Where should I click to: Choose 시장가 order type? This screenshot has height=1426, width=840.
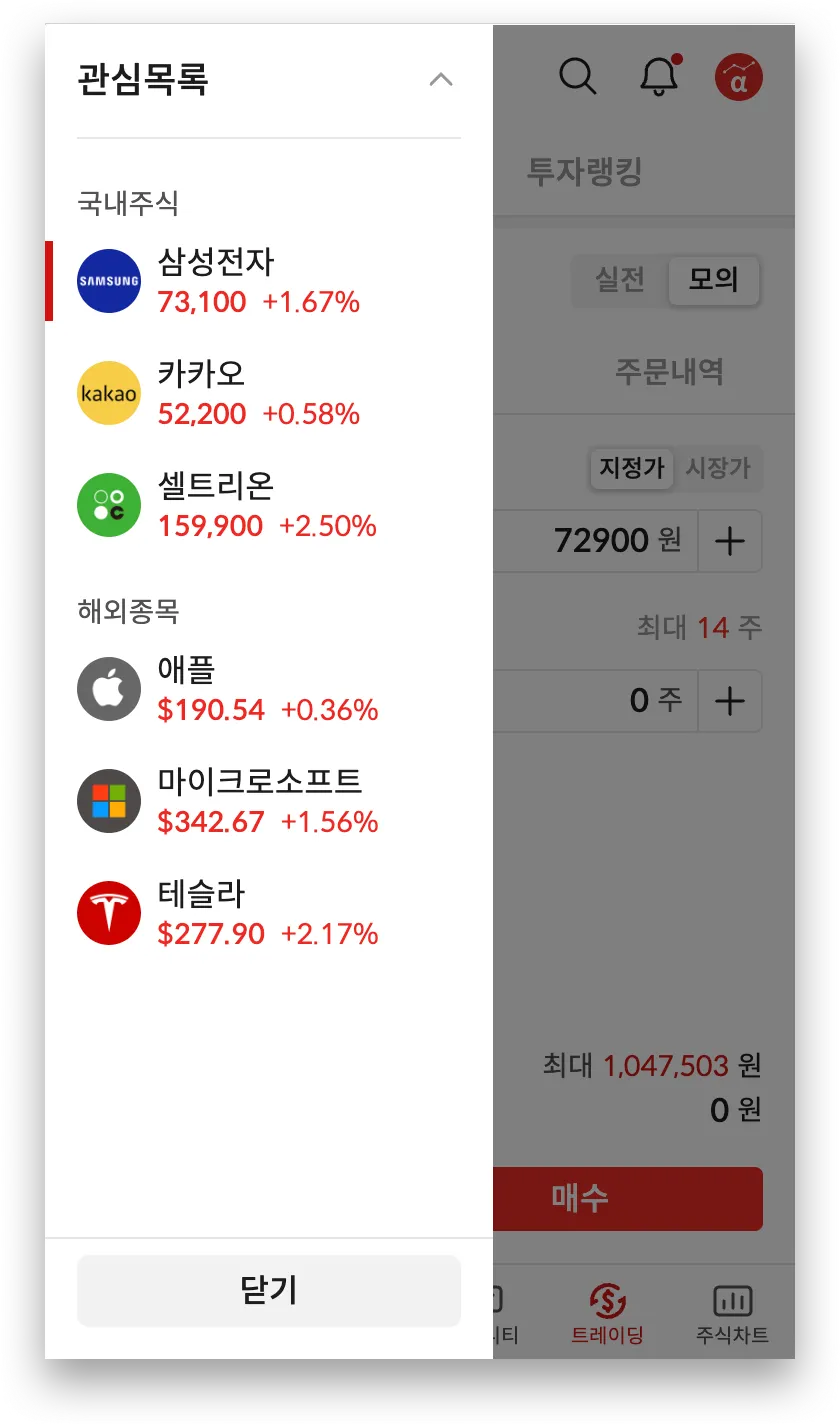[x=717, y=468]
